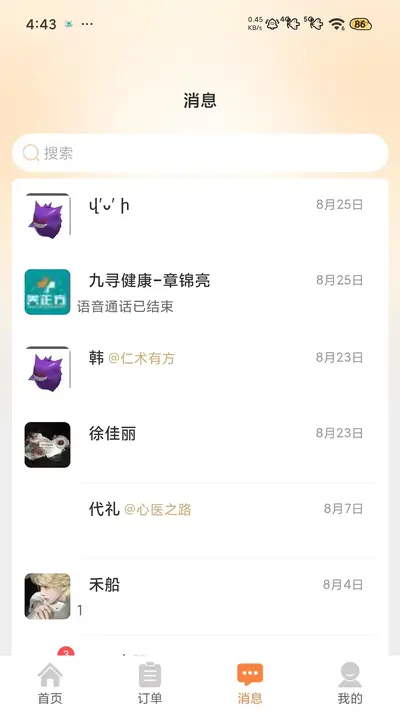Open the chat with 禾船

tap(200, 597)
